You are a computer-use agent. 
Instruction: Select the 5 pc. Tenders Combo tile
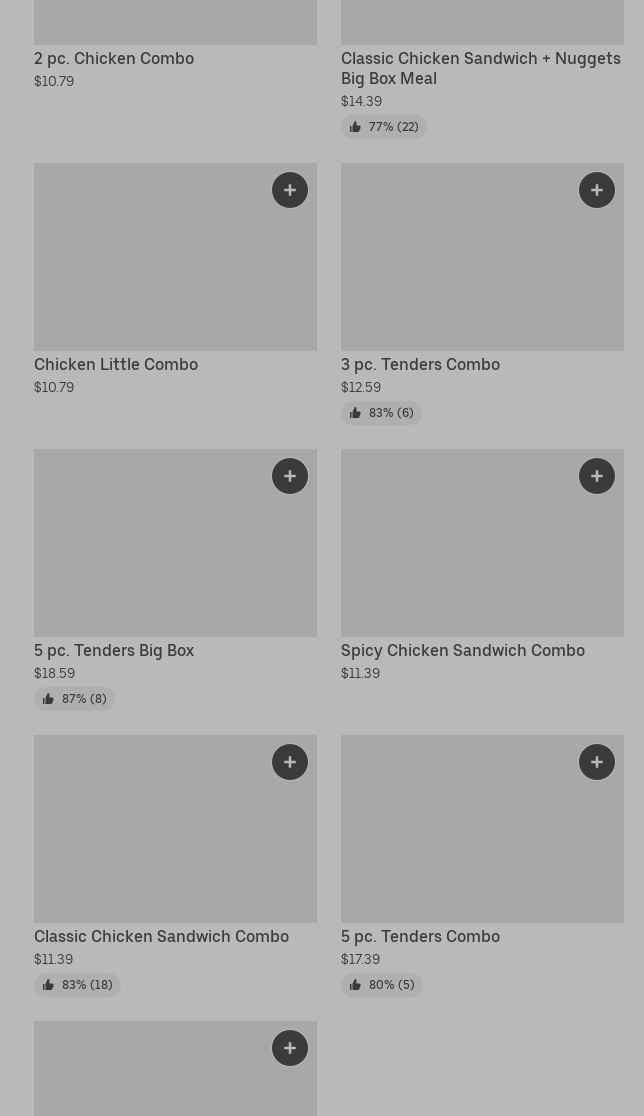pyautogui.click(x=482, y=866)
